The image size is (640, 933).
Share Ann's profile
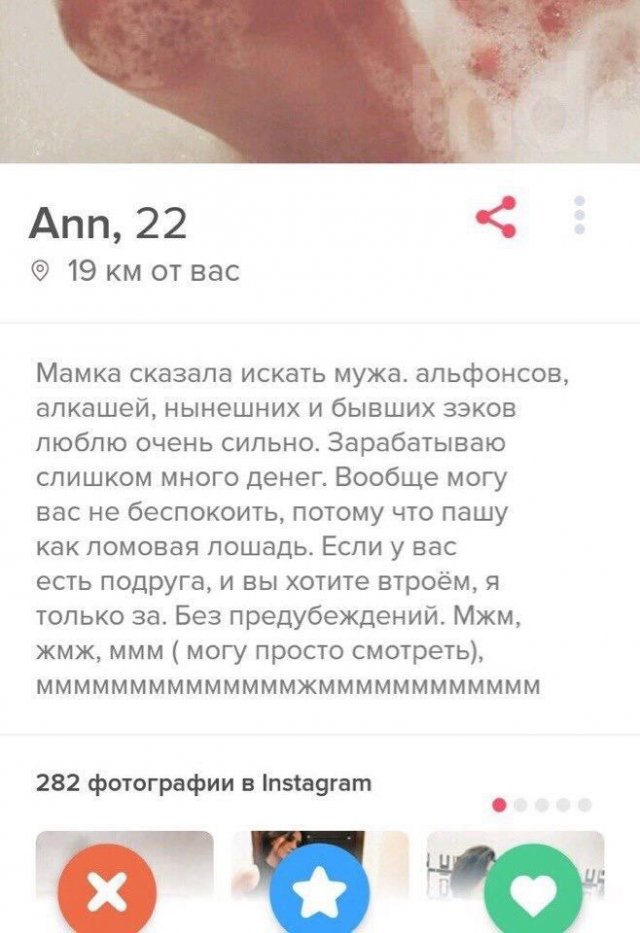coord(496,217)
